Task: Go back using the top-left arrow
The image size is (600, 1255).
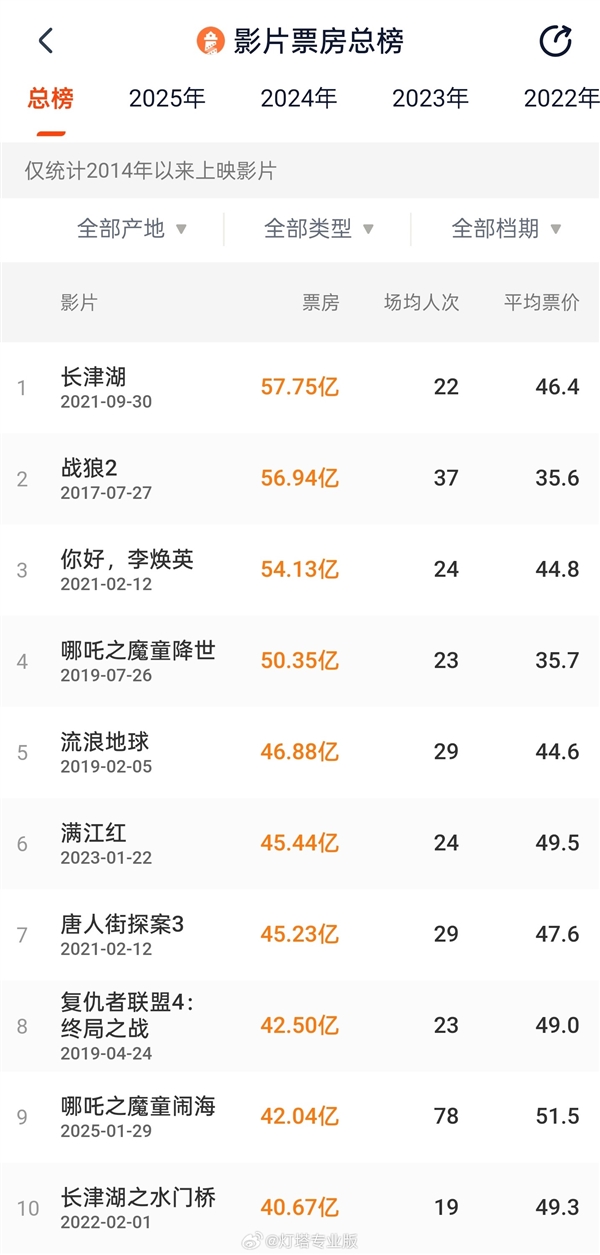Action: tap(45, 41)
